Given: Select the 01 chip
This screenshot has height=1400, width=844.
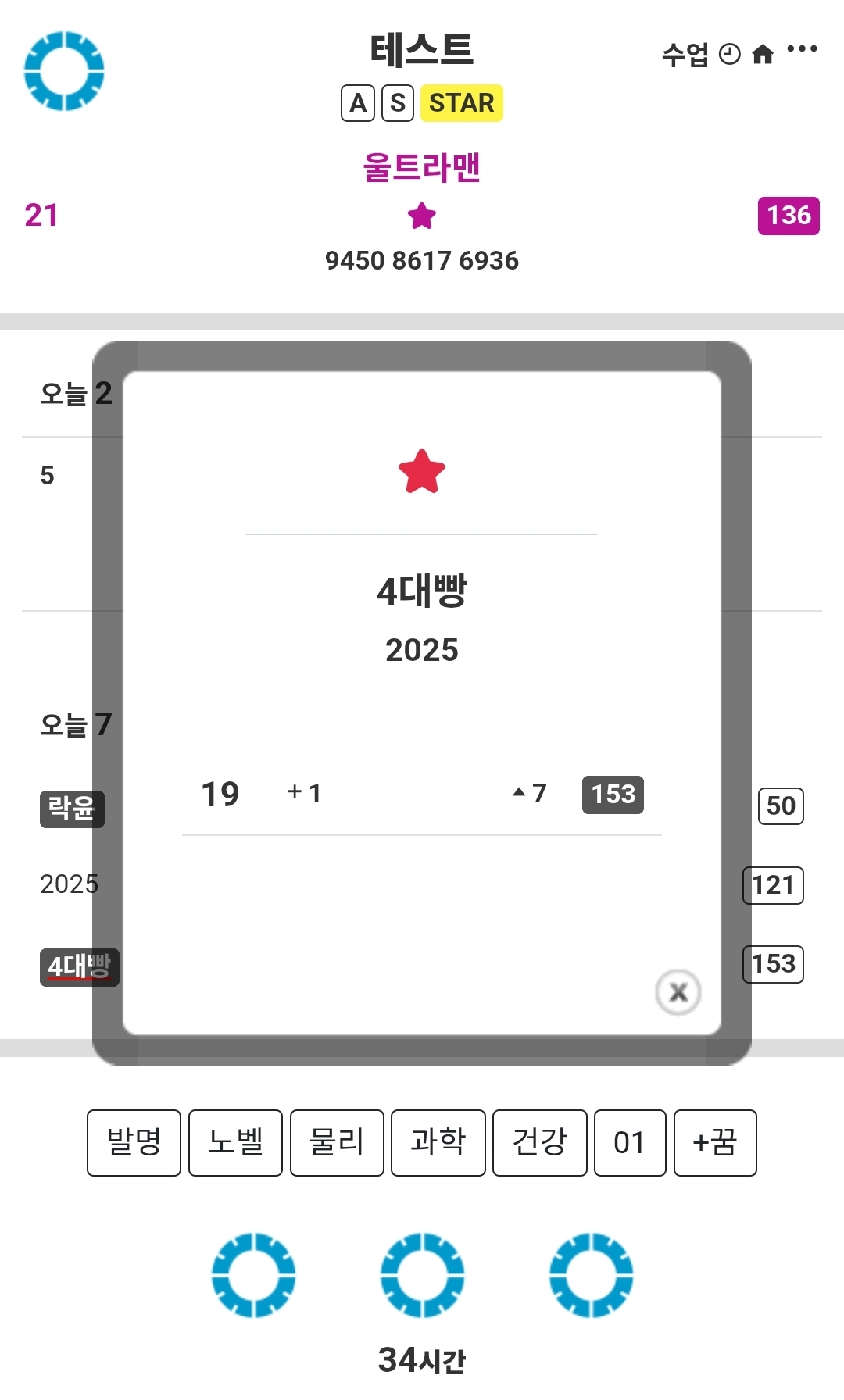Looking at the screenshot, I should tap(630, 1142).
